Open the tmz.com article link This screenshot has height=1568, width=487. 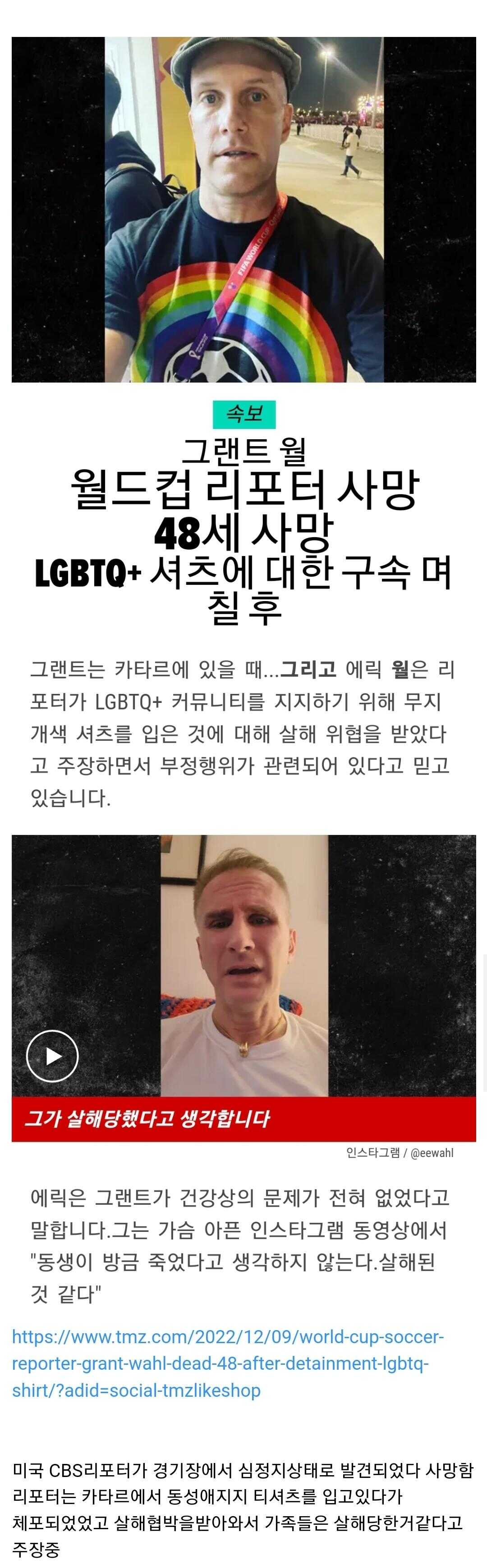[x=227, y=1363]
